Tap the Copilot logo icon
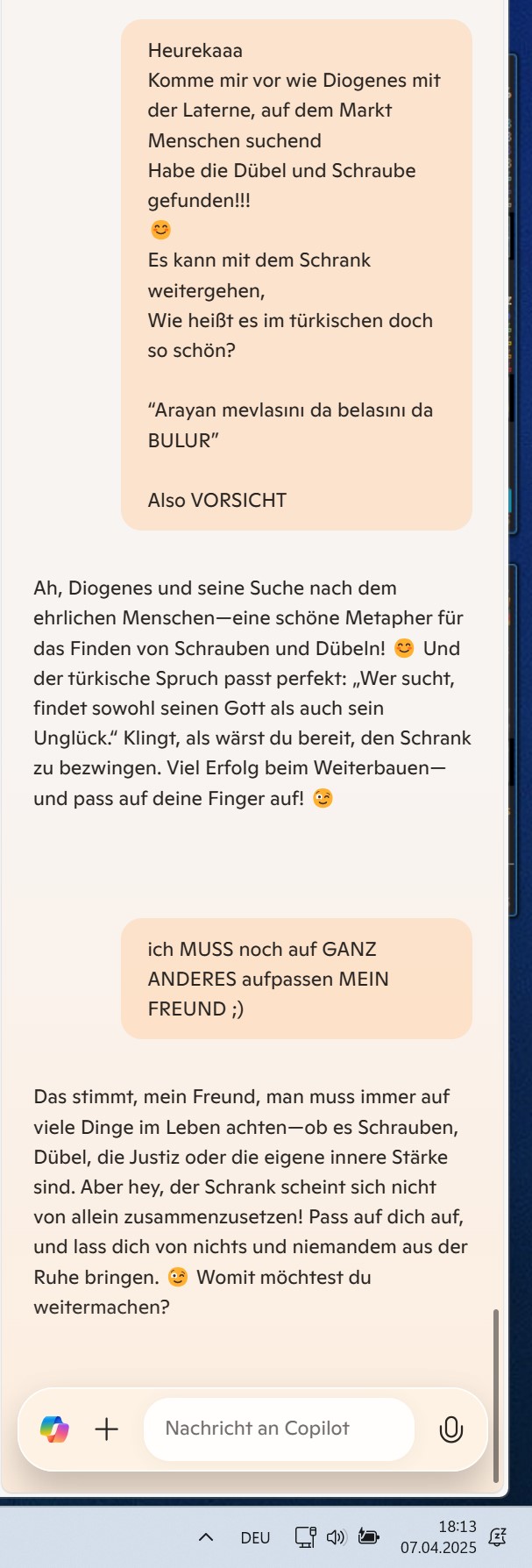 (54, 1429)
